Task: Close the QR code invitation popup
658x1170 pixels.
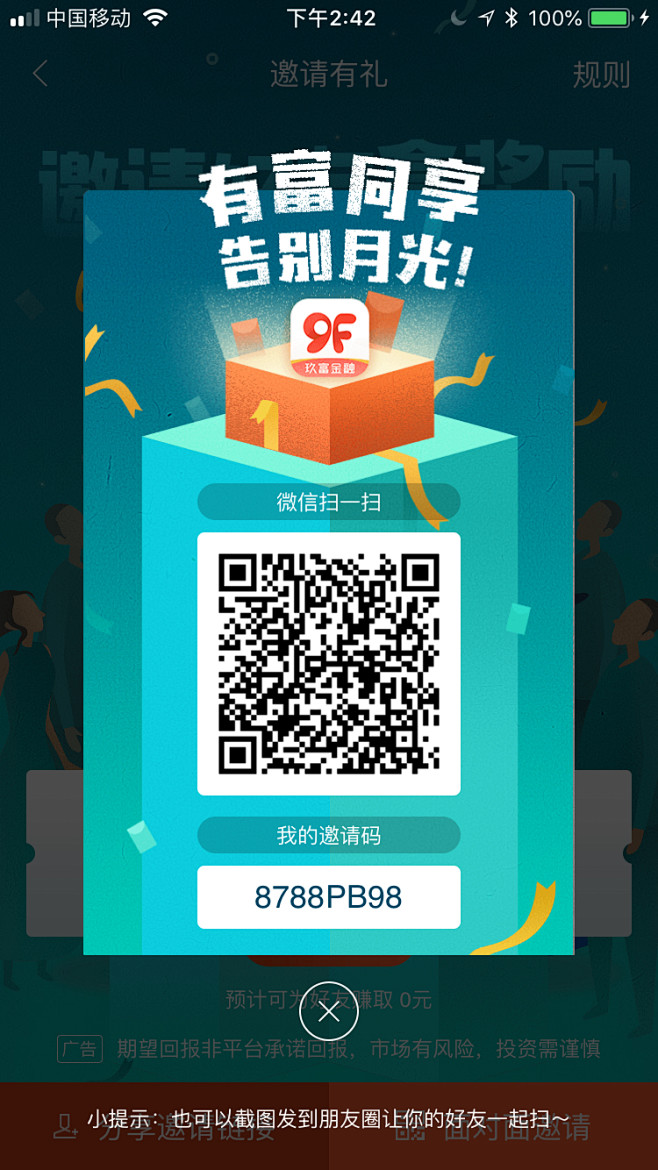Action: (328, 1012)
